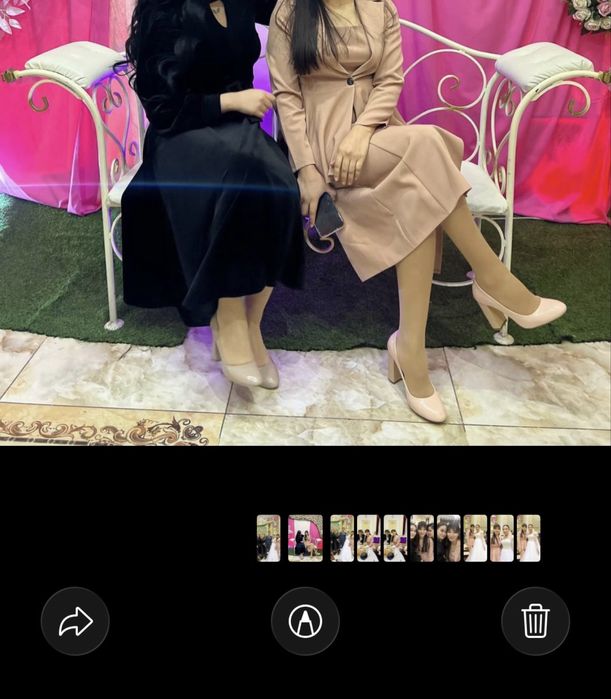This screenshot has width=611, height=699.
Task: Select the first thumbnail in the strip
Action: coord(268,538)
